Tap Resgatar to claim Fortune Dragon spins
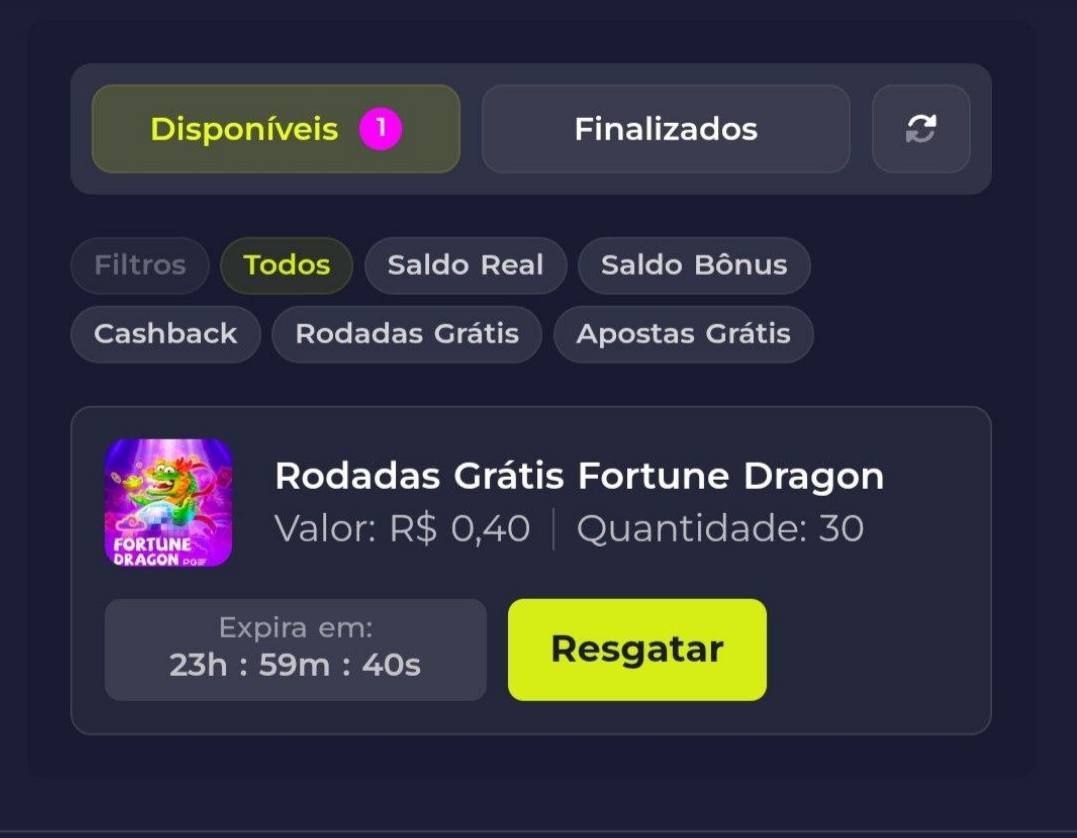 637,649
